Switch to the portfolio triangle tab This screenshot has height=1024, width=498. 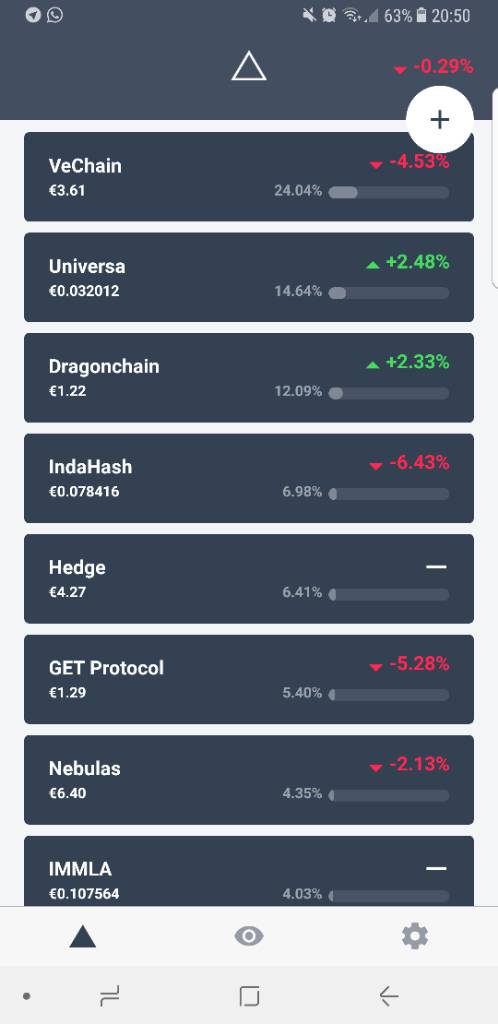(x=83, y=937)
